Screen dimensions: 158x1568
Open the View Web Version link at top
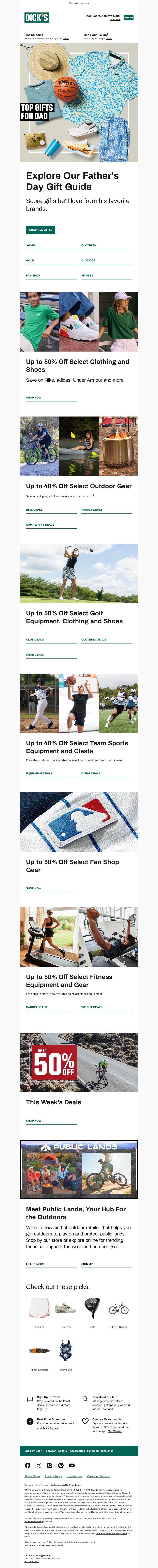79,3
